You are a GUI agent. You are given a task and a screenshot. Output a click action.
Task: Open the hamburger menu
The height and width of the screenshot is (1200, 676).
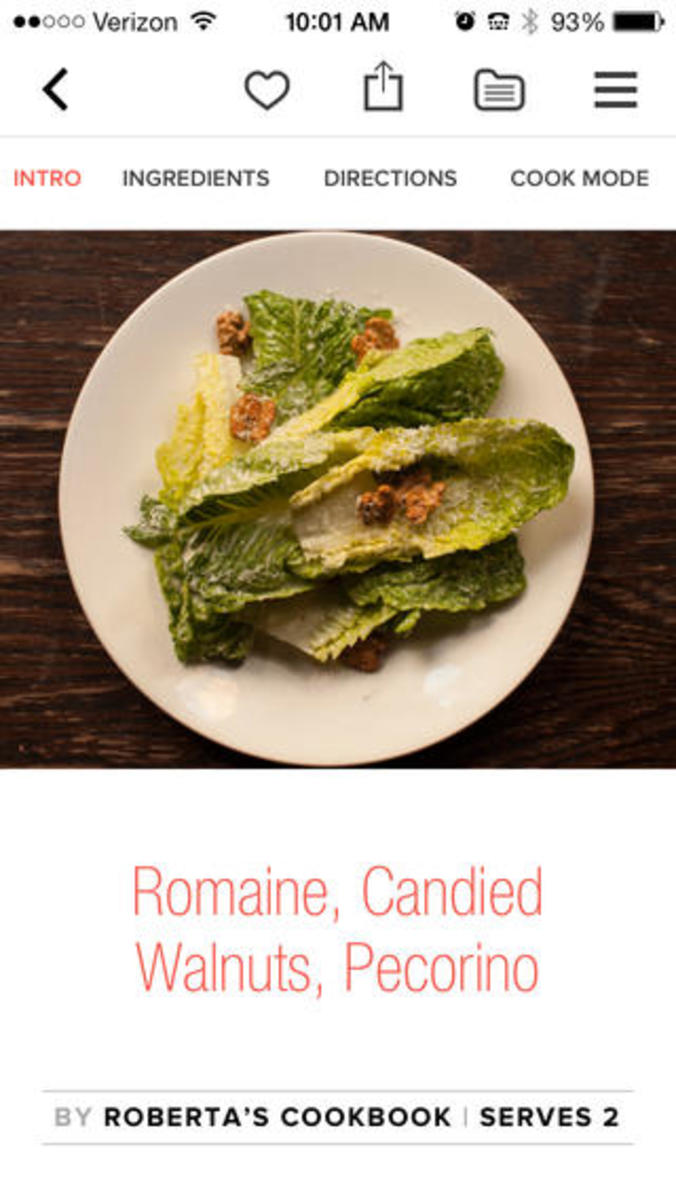point(616,91)
